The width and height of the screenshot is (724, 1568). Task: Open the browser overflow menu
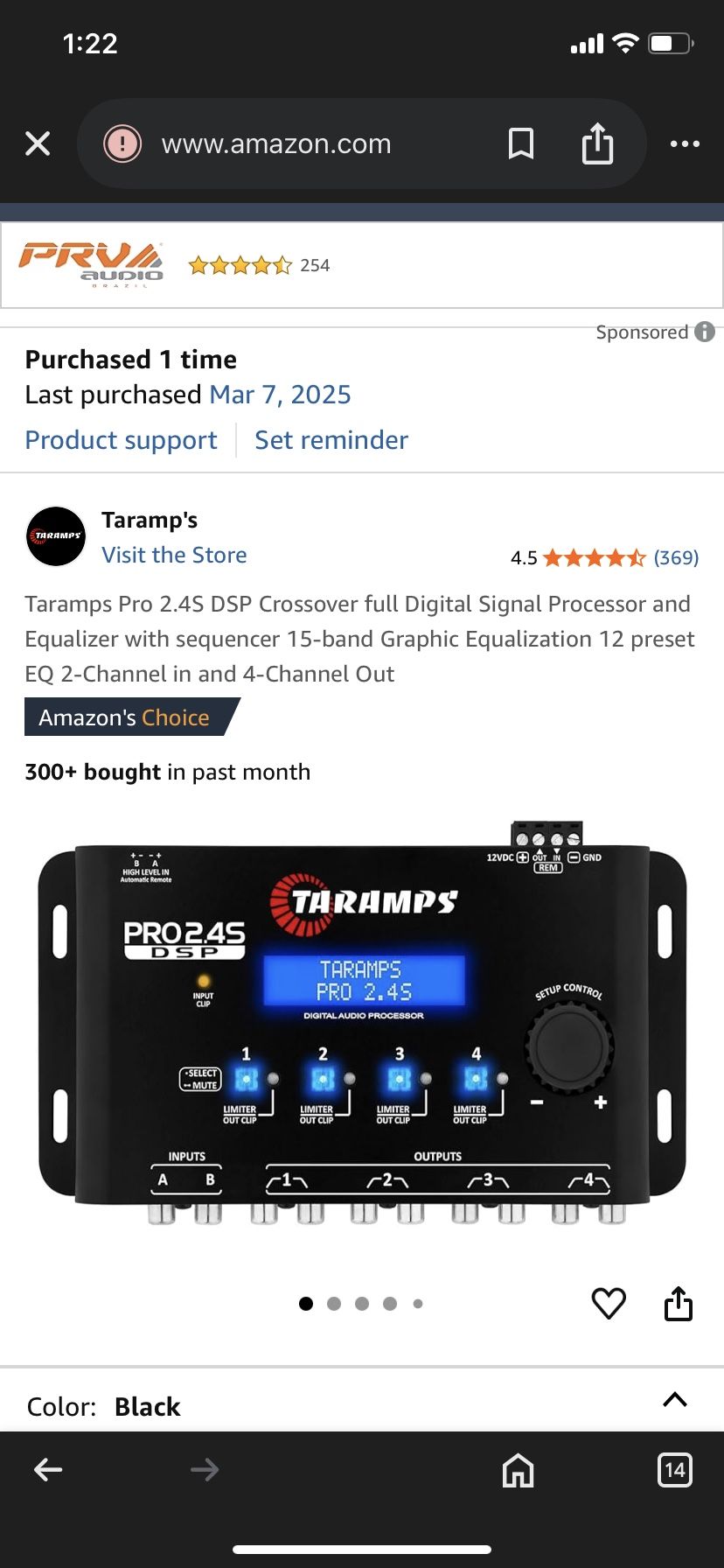coord(684,143)
